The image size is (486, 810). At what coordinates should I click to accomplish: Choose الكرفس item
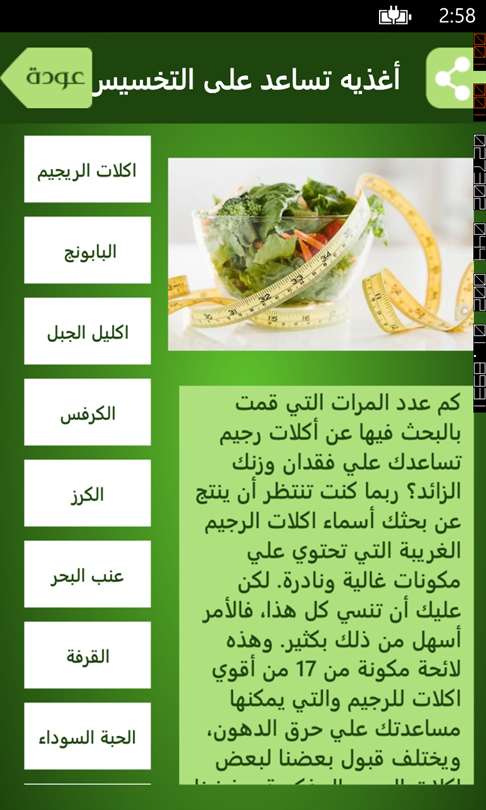tap(87, 412)
